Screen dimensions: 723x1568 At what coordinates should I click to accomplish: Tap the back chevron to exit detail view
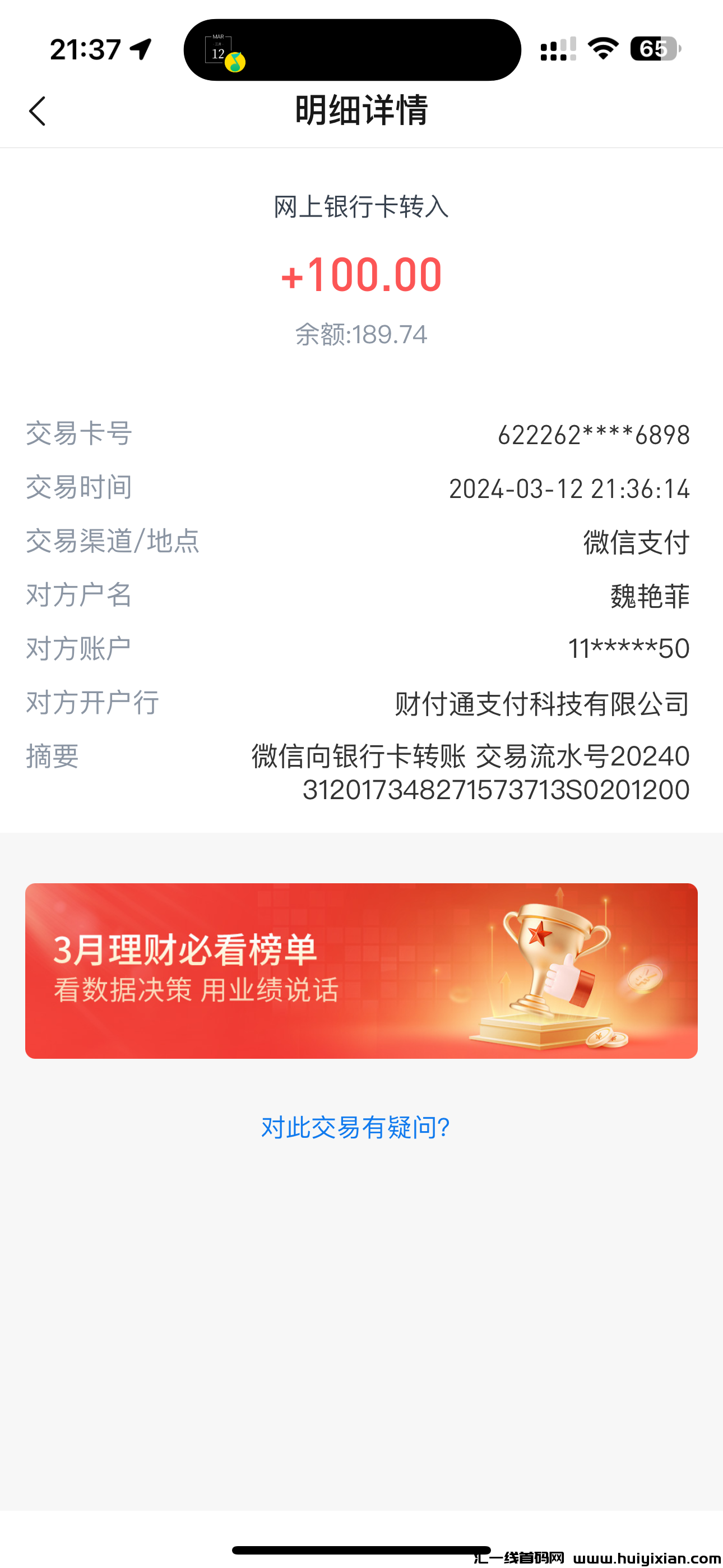(38, 112)
